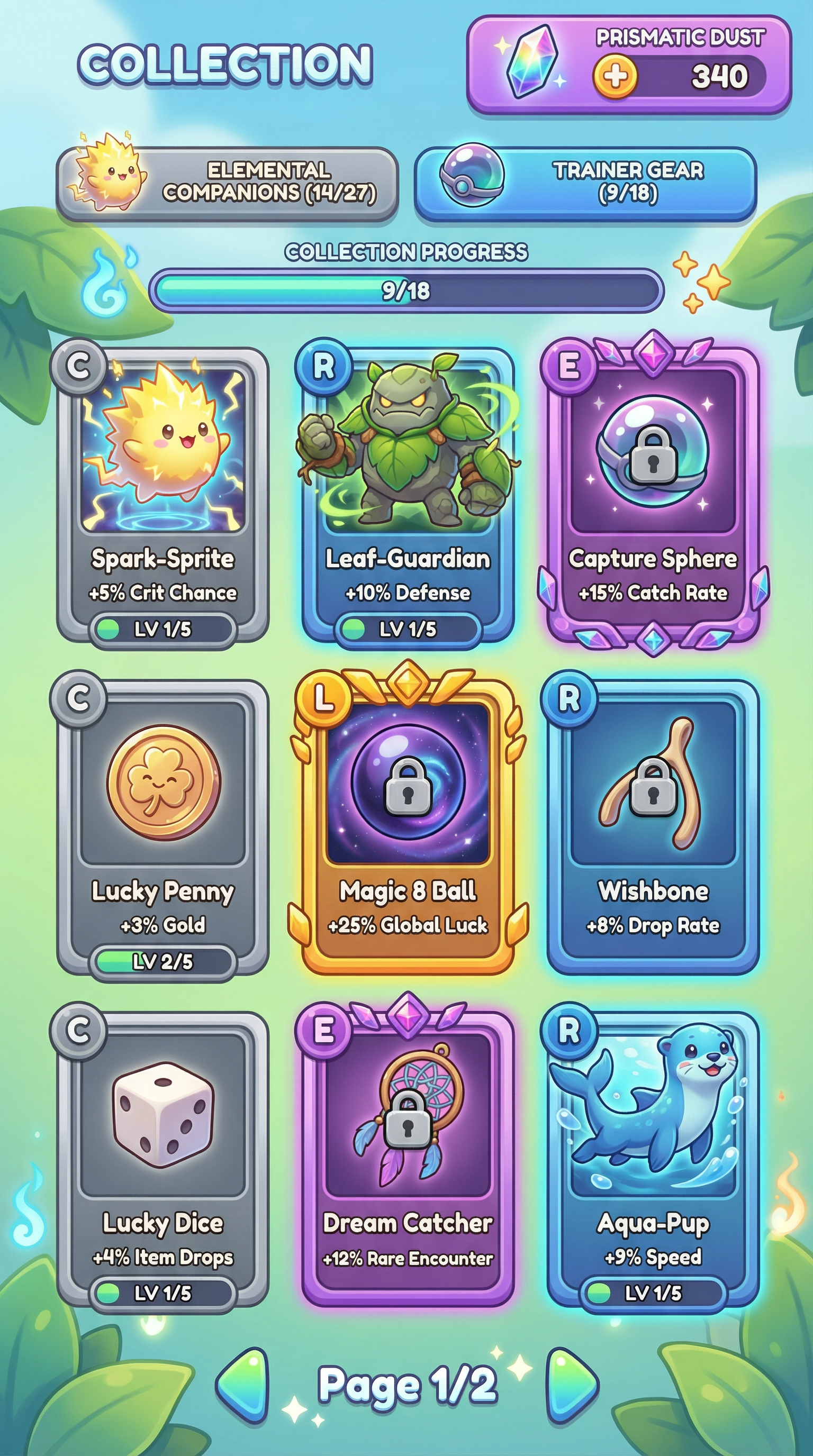The width and height of the screenshot is (813, 1456).
Task: Switch to Elemental Companions tab
Action: point(227,183)
